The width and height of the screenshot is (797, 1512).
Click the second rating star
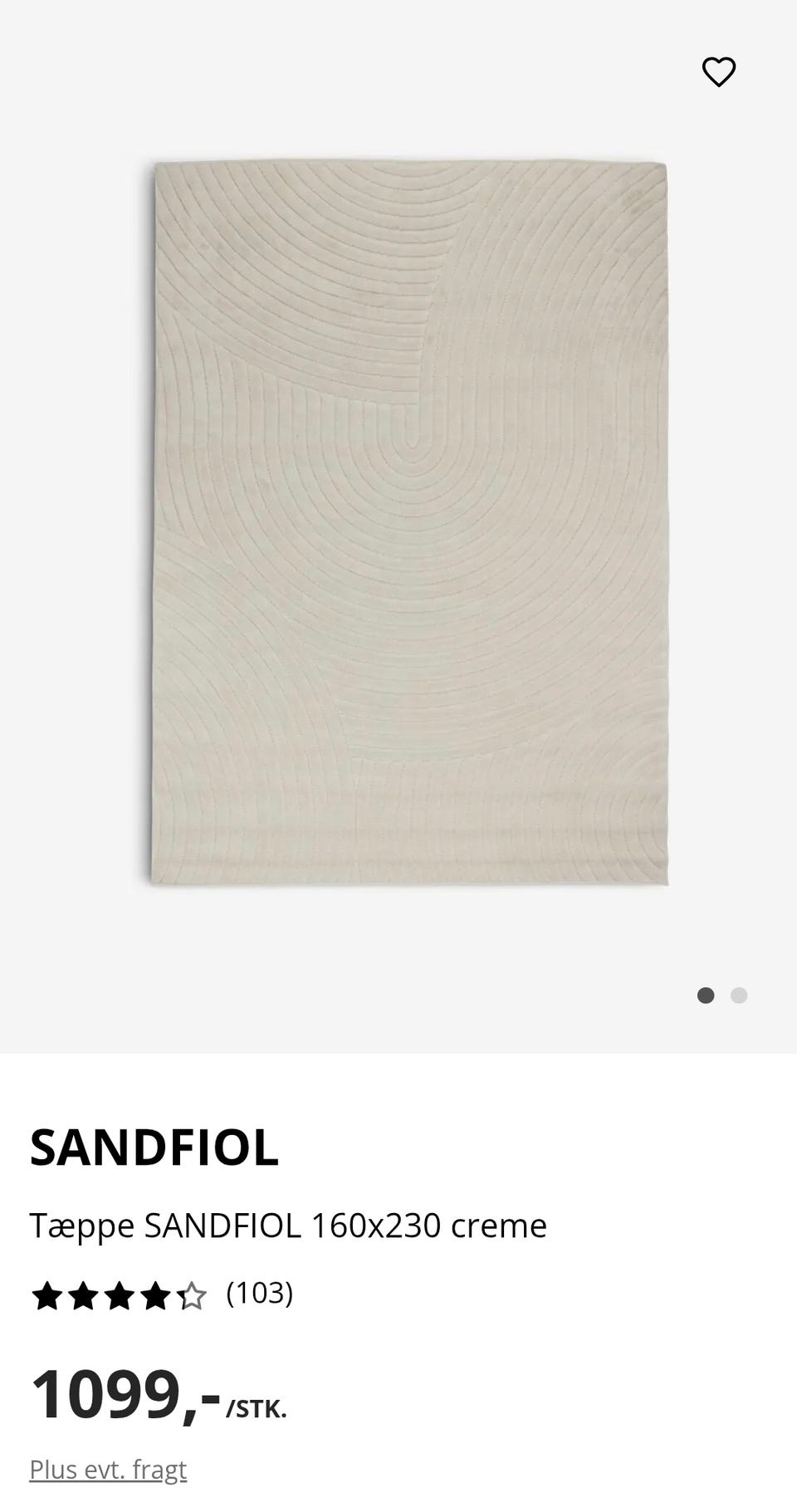[83, 1293]
